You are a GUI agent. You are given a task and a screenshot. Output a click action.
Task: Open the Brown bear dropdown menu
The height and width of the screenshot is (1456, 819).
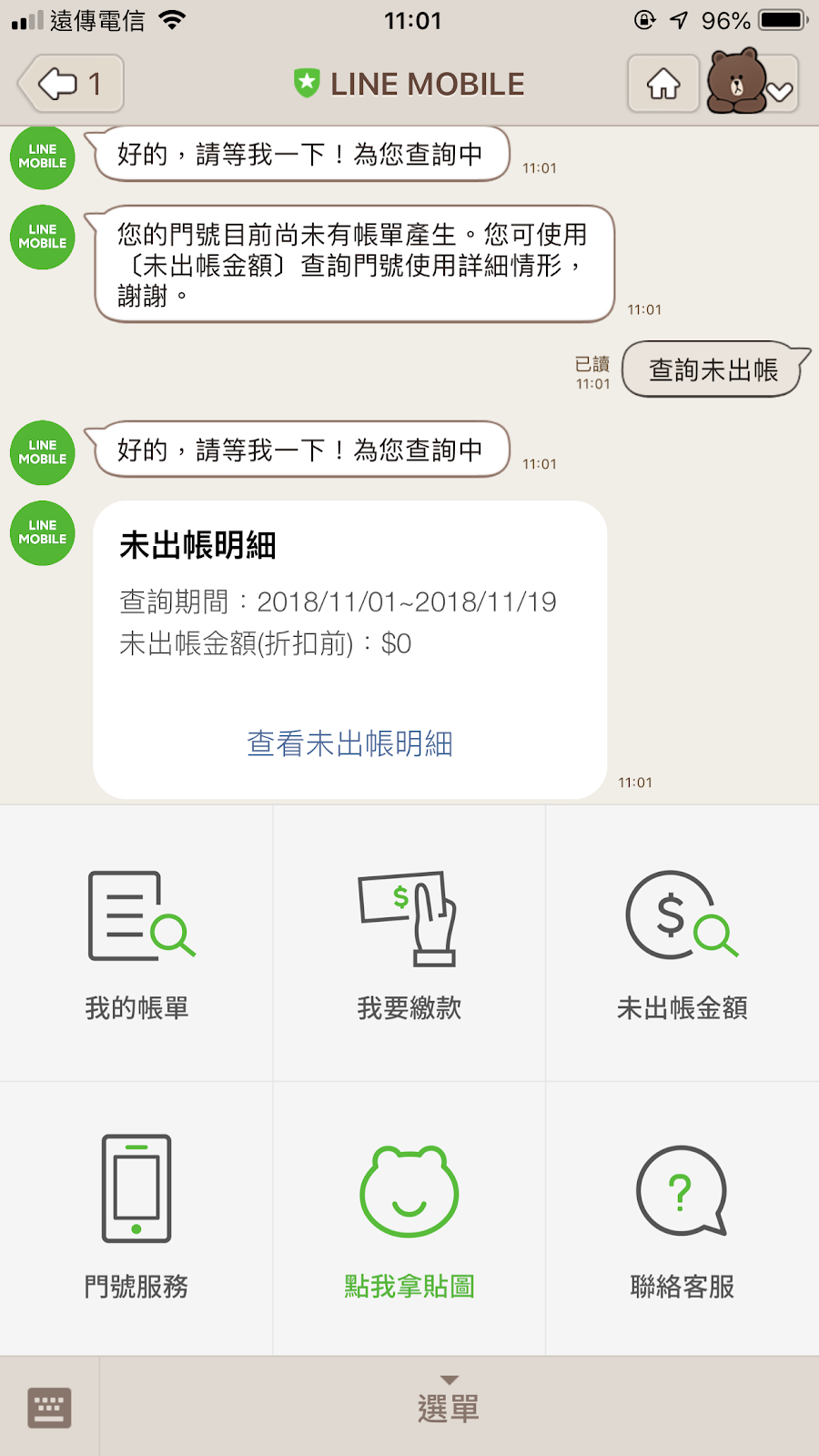click(753, 84)
